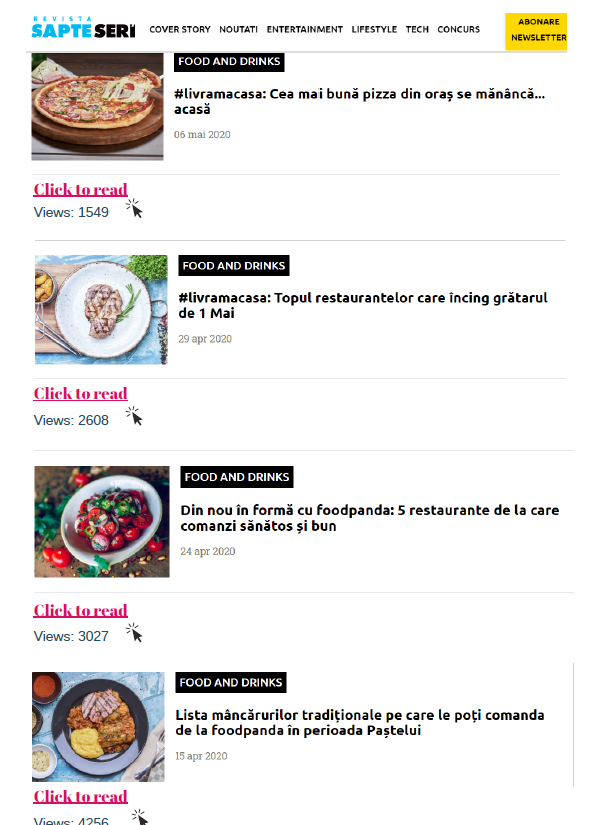Open the Sapte Seri home logo

[x=82, y=29]
